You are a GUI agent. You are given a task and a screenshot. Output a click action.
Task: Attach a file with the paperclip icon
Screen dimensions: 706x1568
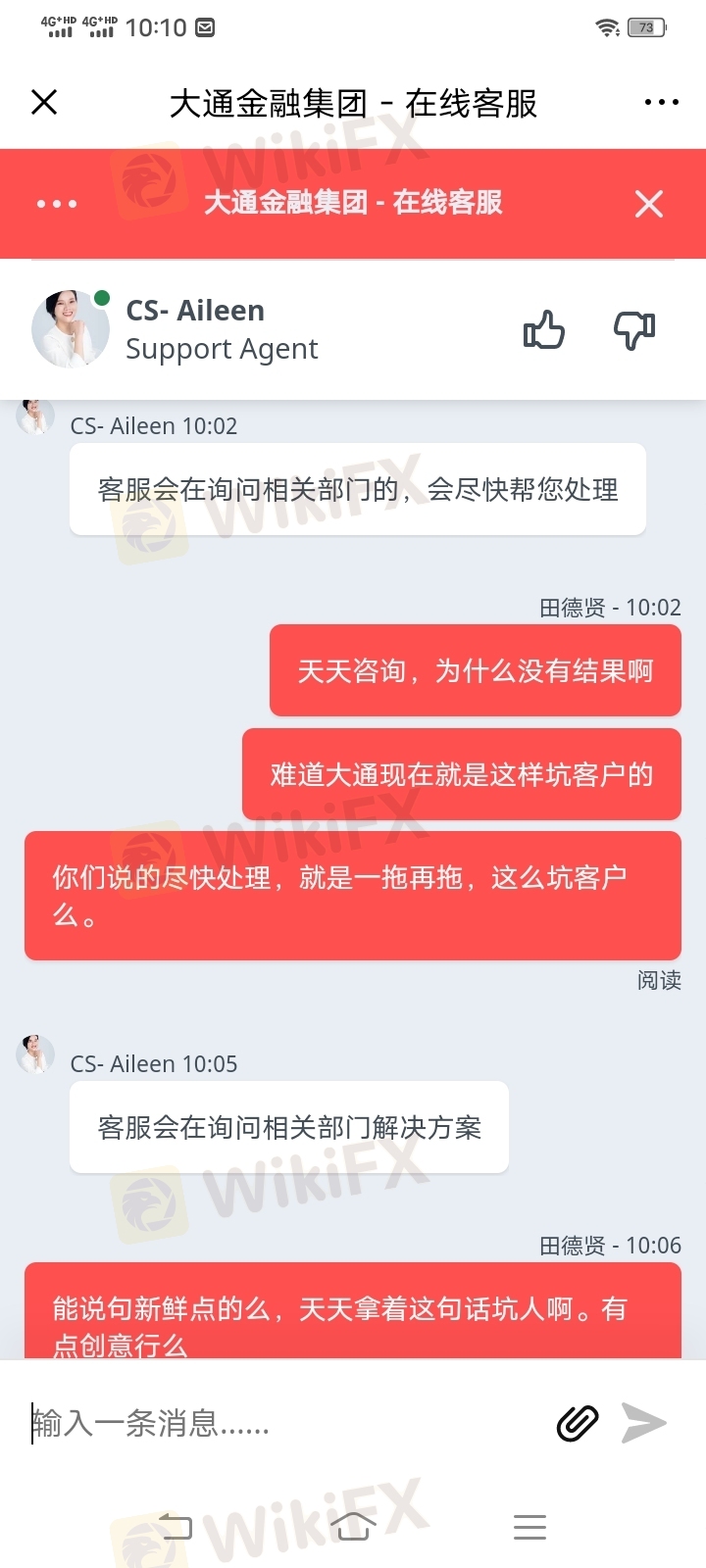(578, 1423)
